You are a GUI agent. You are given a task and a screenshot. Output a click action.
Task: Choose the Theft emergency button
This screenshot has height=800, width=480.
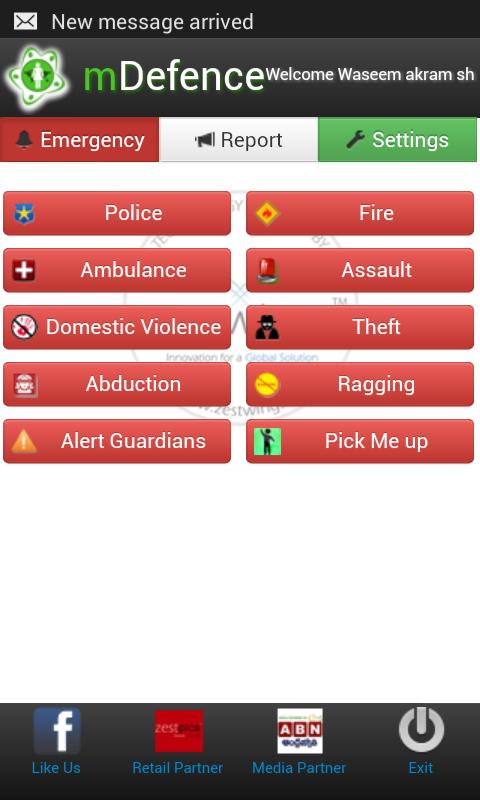pos(360,328)
